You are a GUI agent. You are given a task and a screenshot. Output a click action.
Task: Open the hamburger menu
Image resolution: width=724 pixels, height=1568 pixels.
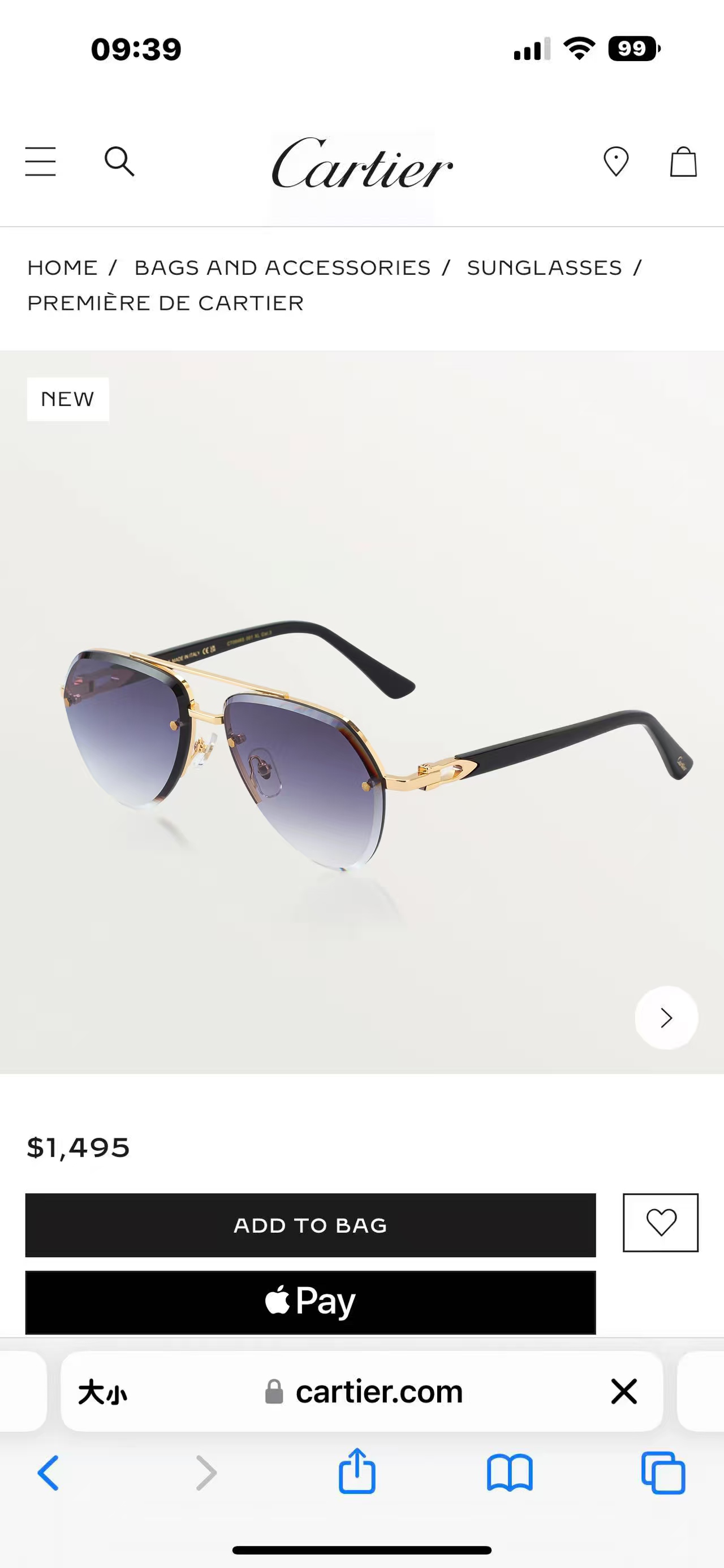point(40,161)
